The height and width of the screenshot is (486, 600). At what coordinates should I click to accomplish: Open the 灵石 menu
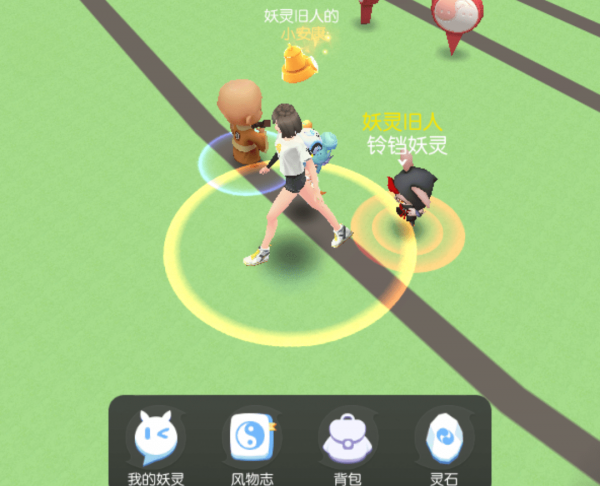443,438
